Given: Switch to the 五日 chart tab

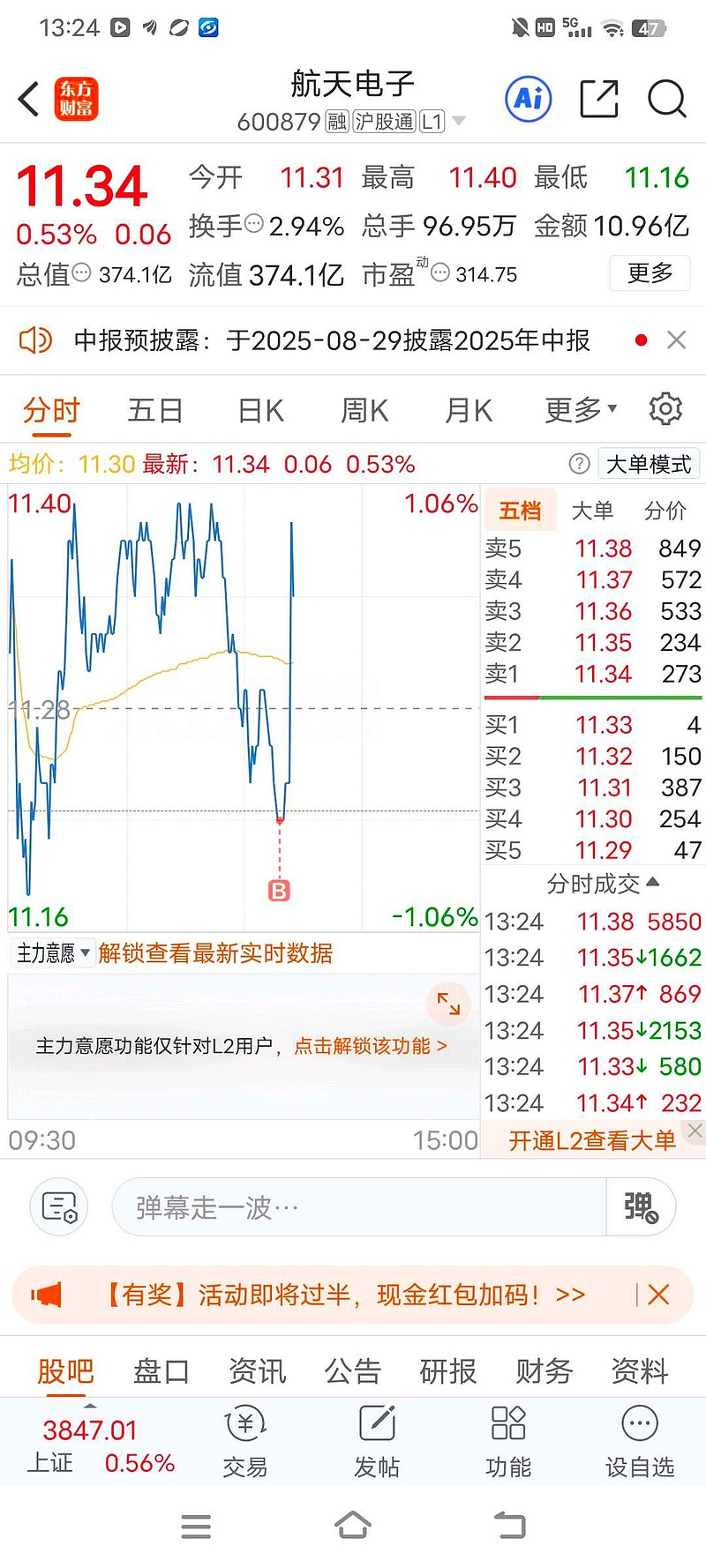Looking at the screenshot, I should point(155,410).
